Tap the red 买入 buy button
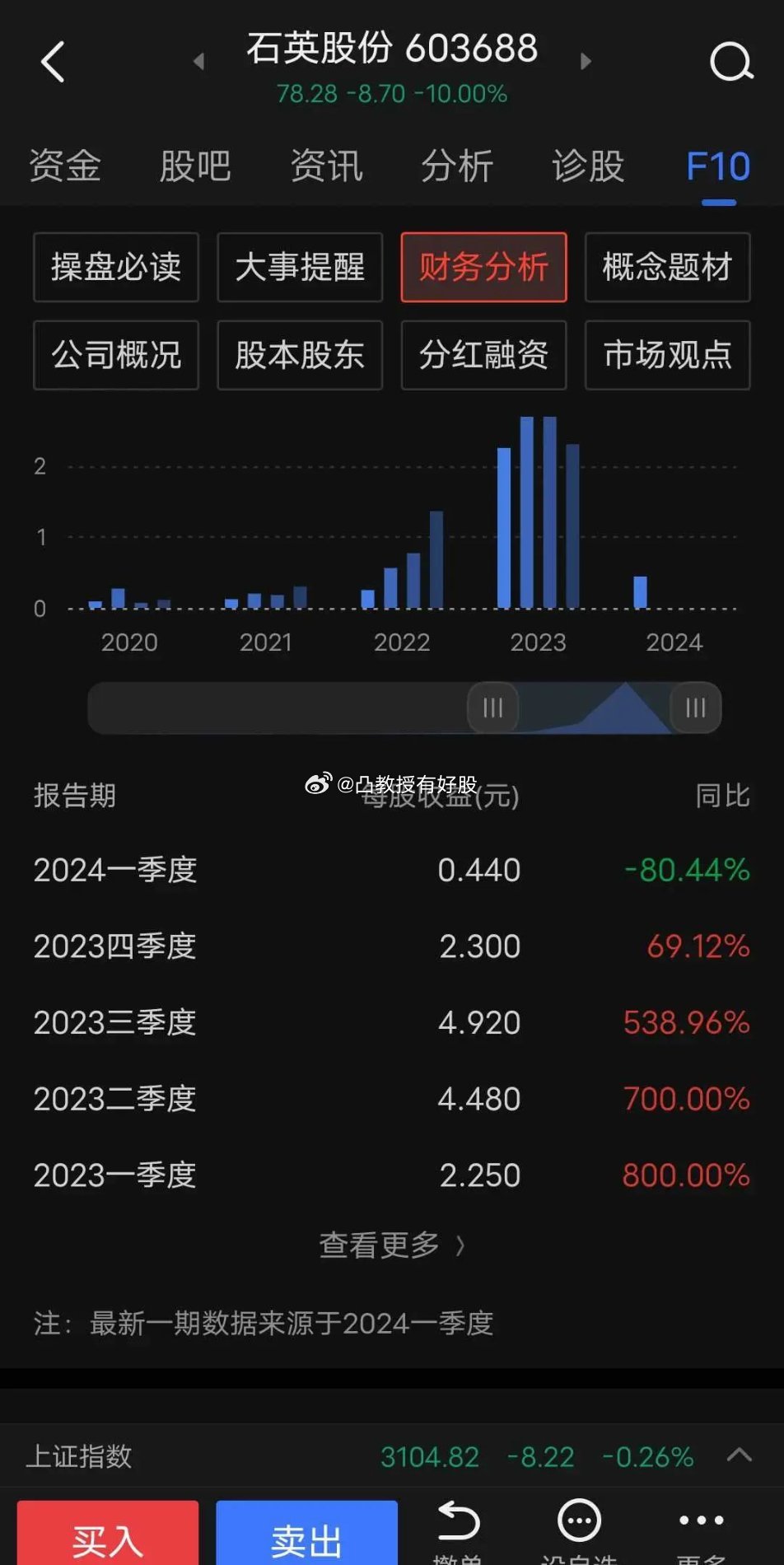This screenshot has height=1565, width=784. tap(108, 1534)
